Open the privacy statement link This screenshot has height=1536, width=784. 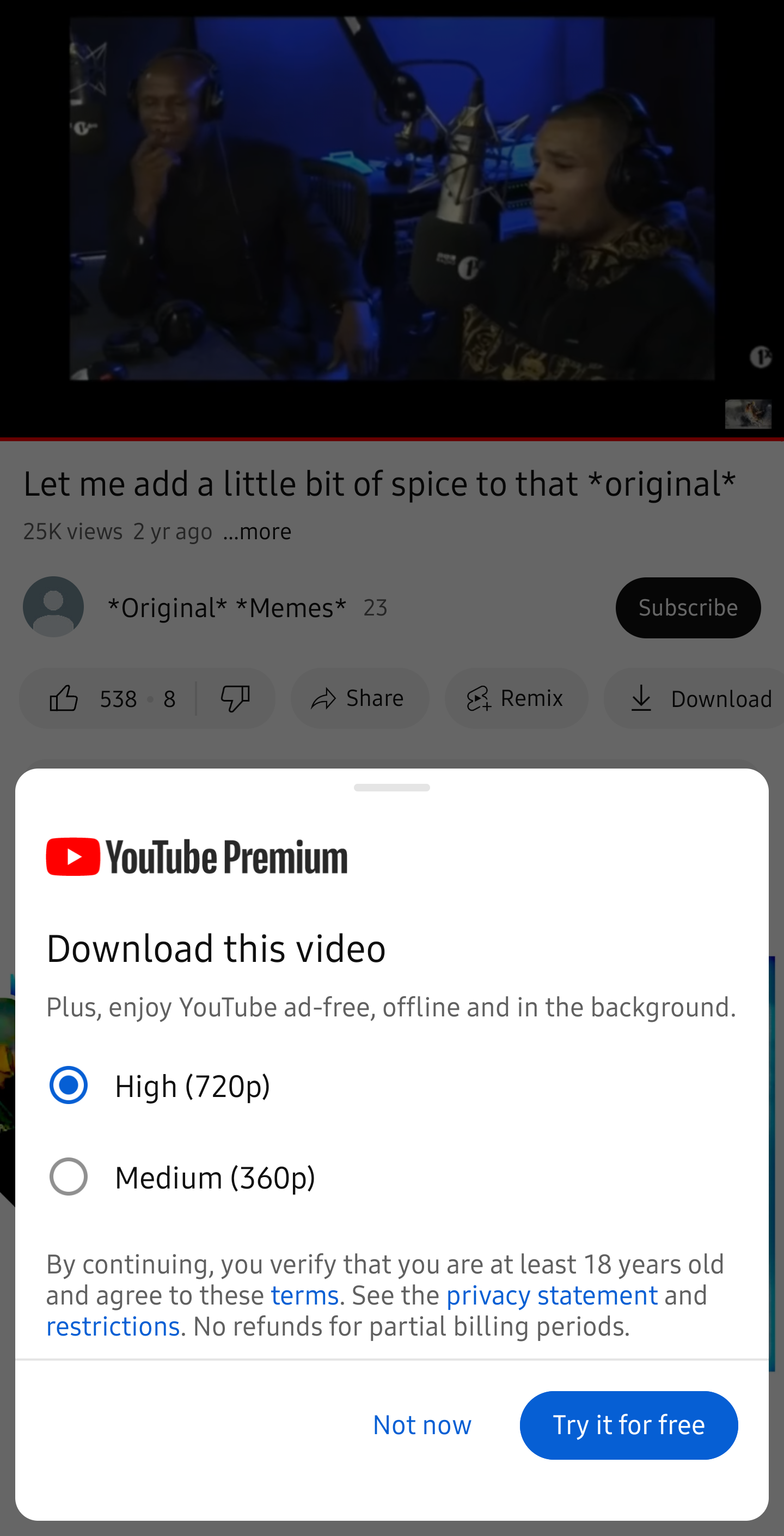coord(552,1295)
